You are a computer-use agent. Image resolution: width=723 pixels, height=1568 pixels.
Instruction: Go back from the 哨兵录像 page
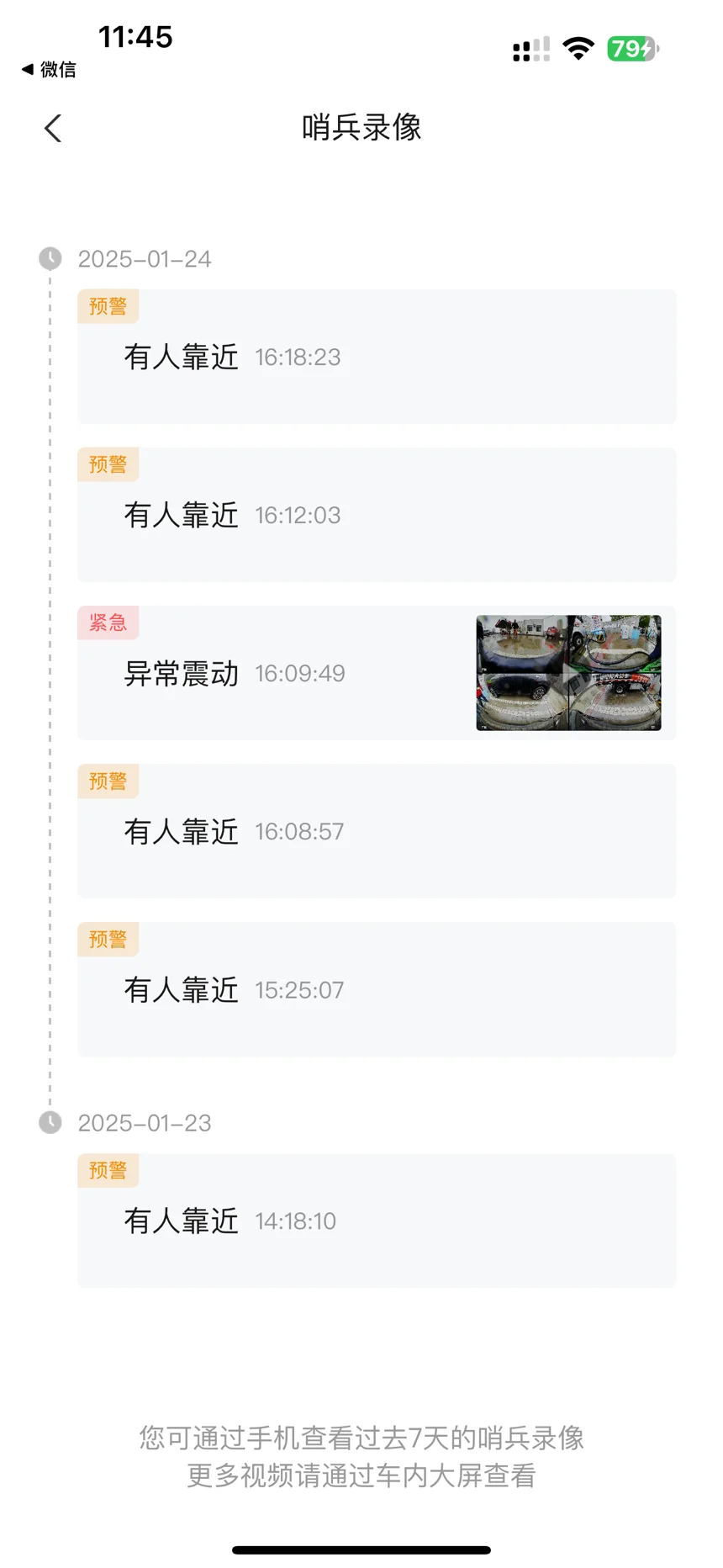[53, 129]
